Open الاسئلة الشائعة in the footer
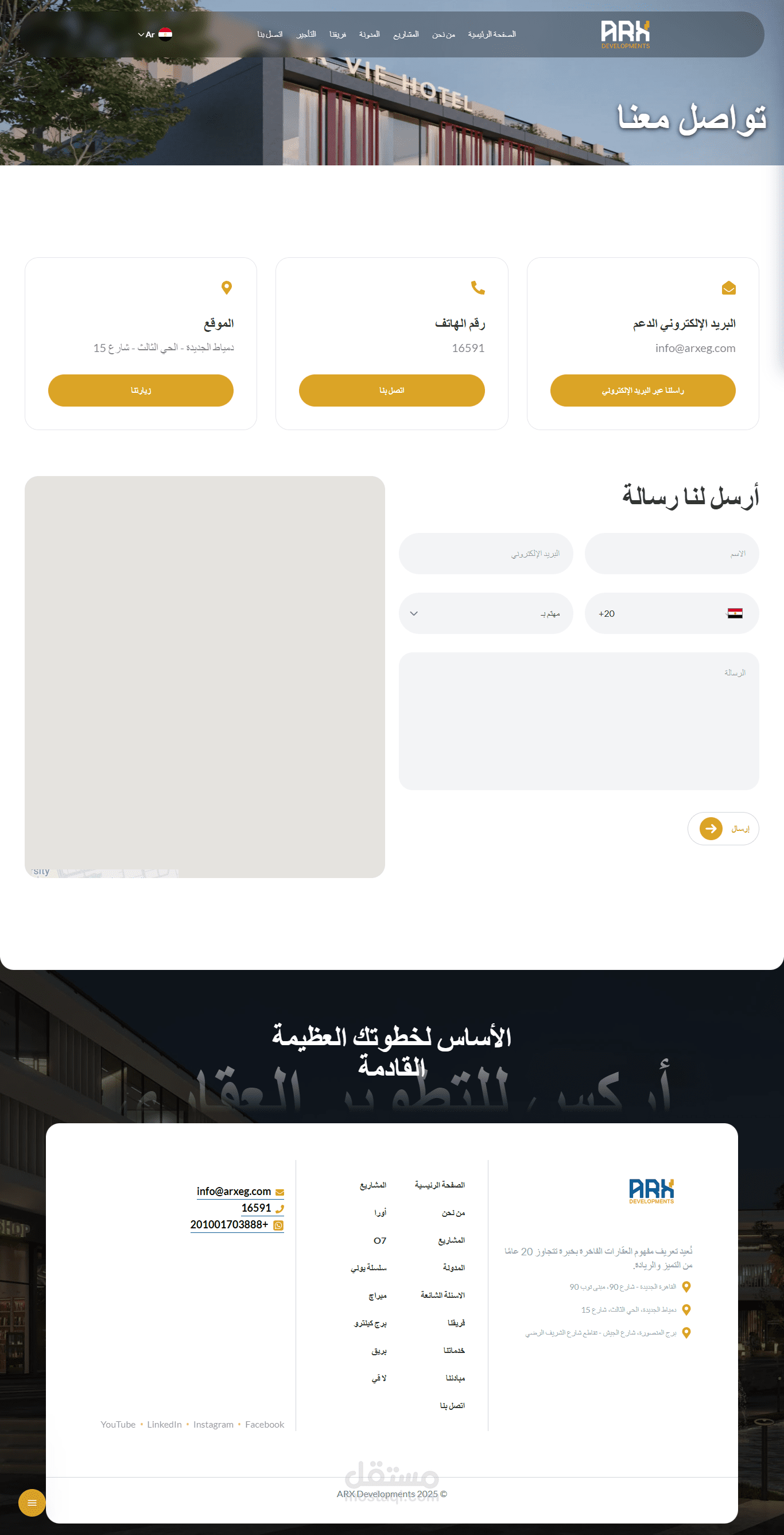Image resolution: width=784 pixels, height=1535 pixels. pos(442,1295)
